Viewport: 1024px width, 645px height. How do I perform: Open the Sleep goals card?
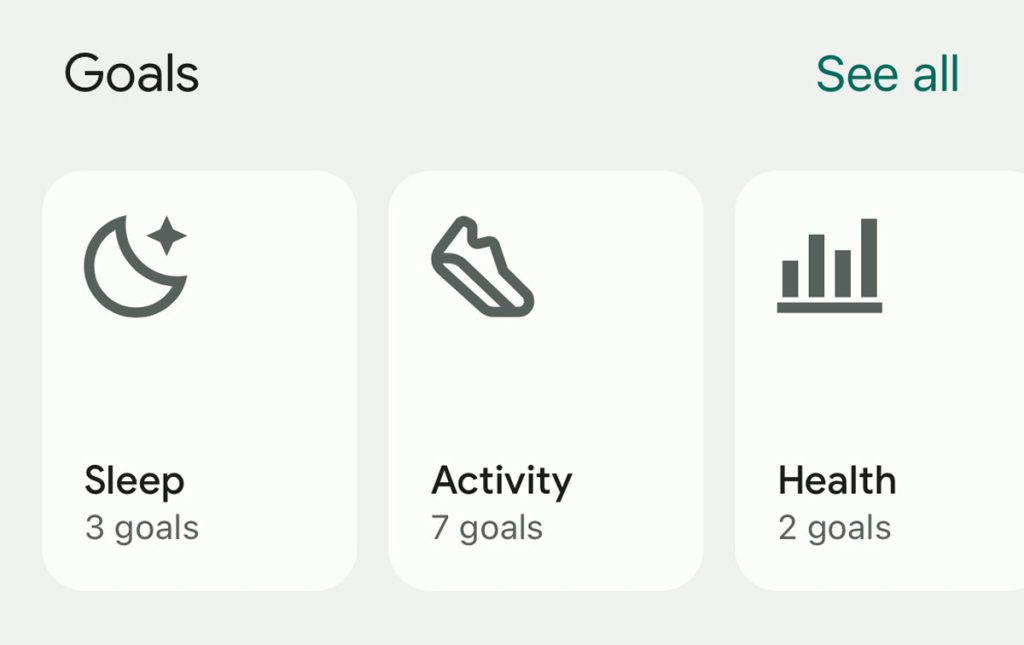[x=199, y=380]
